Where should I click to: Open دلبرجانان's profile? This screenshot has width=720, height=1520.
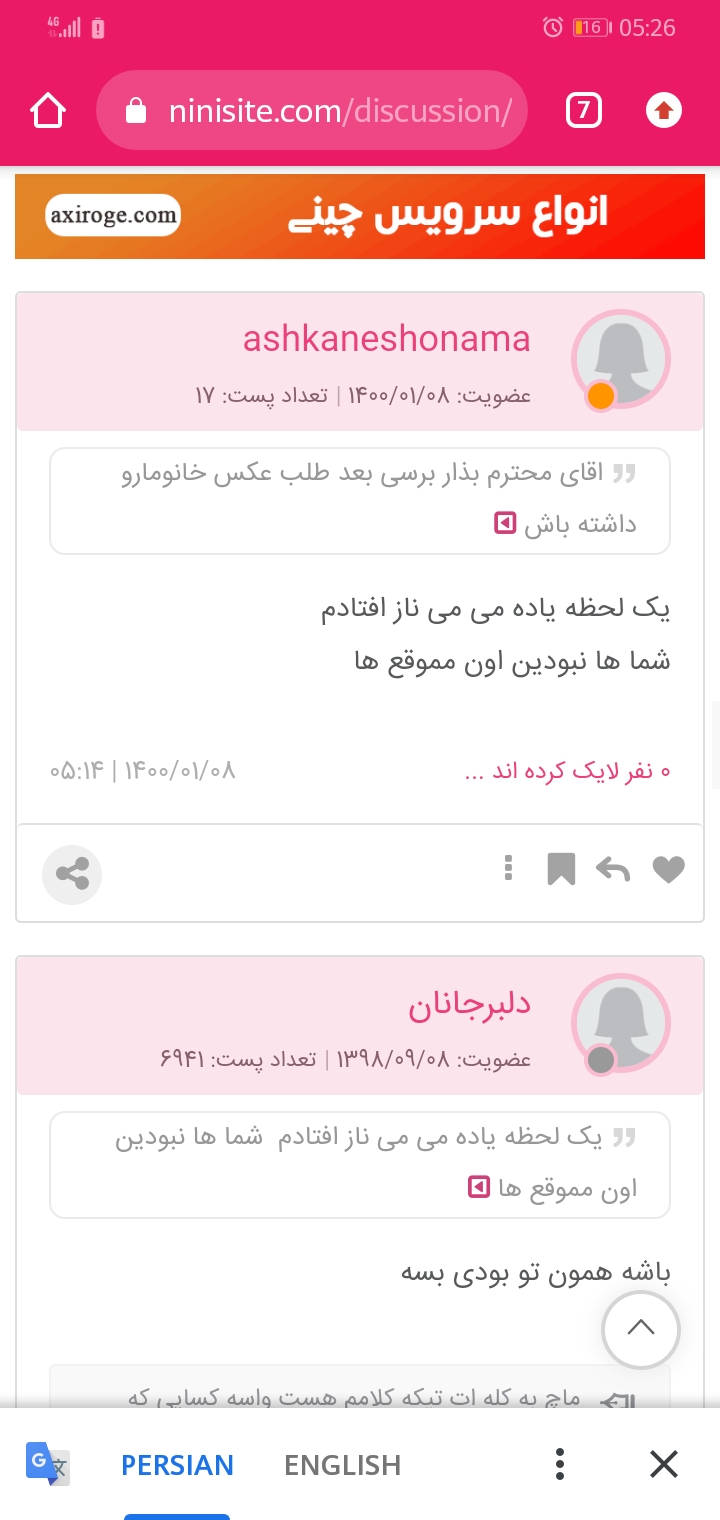coord(470,1005)
